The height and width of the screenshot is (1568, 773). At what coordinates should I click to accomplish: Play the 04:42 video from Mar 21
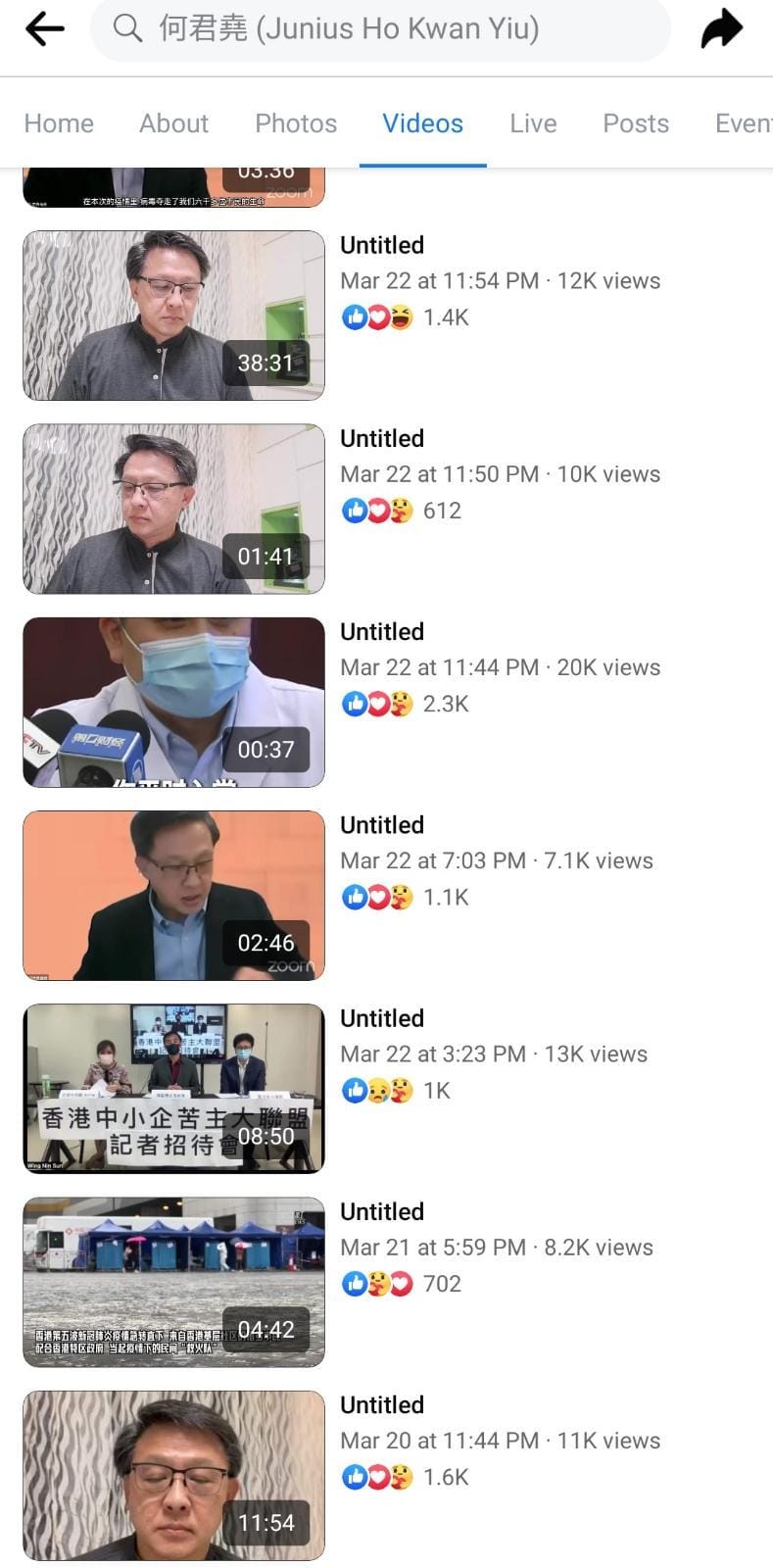click(173, 1282)
